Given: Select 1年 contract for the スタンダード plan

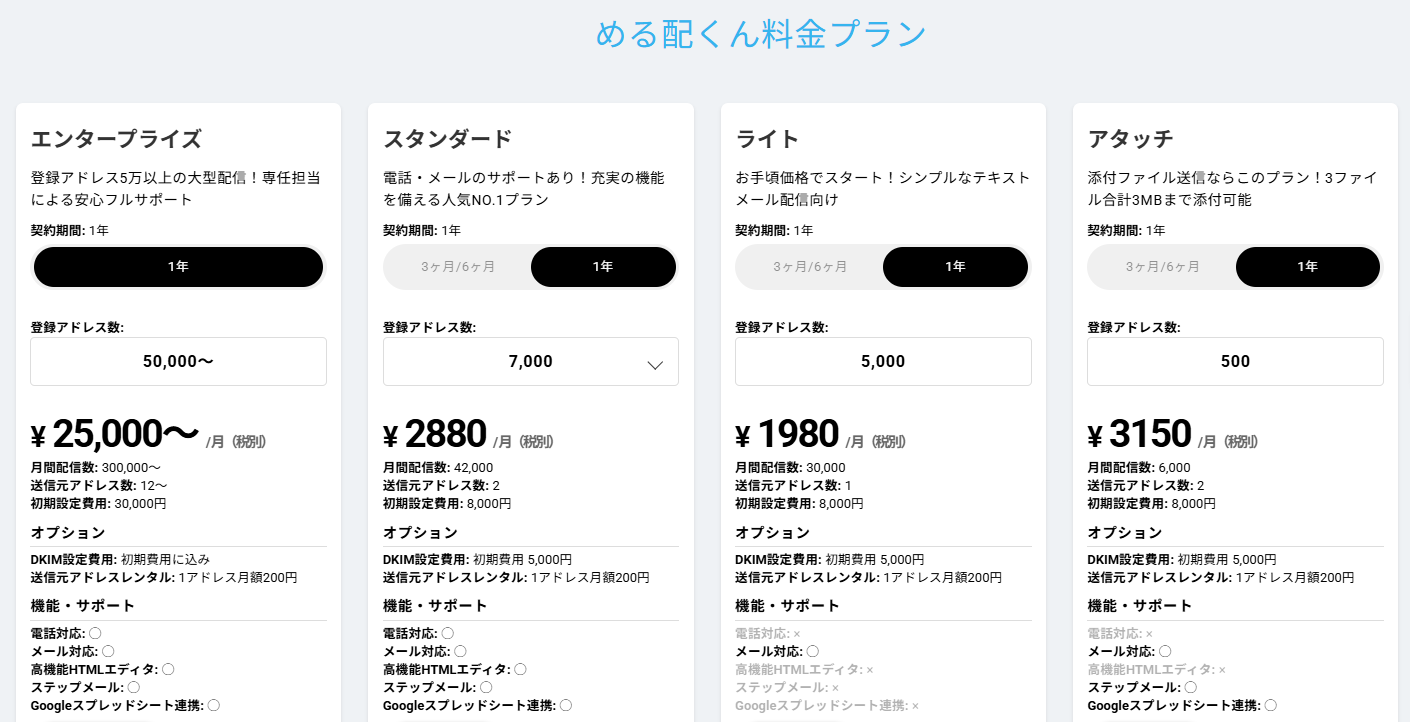Looking at the screenshot, I should (603, 267).
